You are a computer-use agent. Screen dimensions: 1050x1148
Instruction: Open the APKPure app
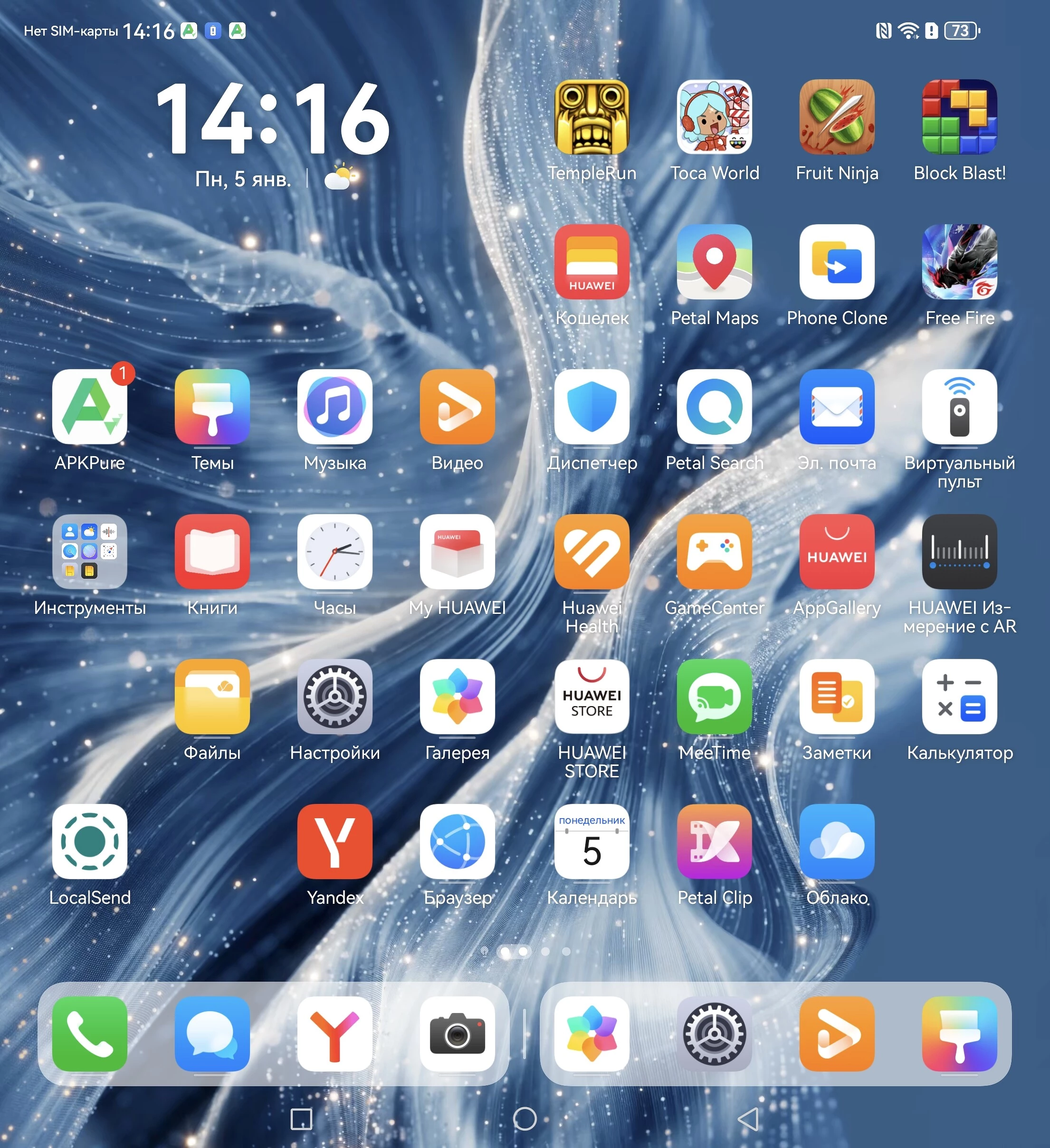click(x=89, y=407)
